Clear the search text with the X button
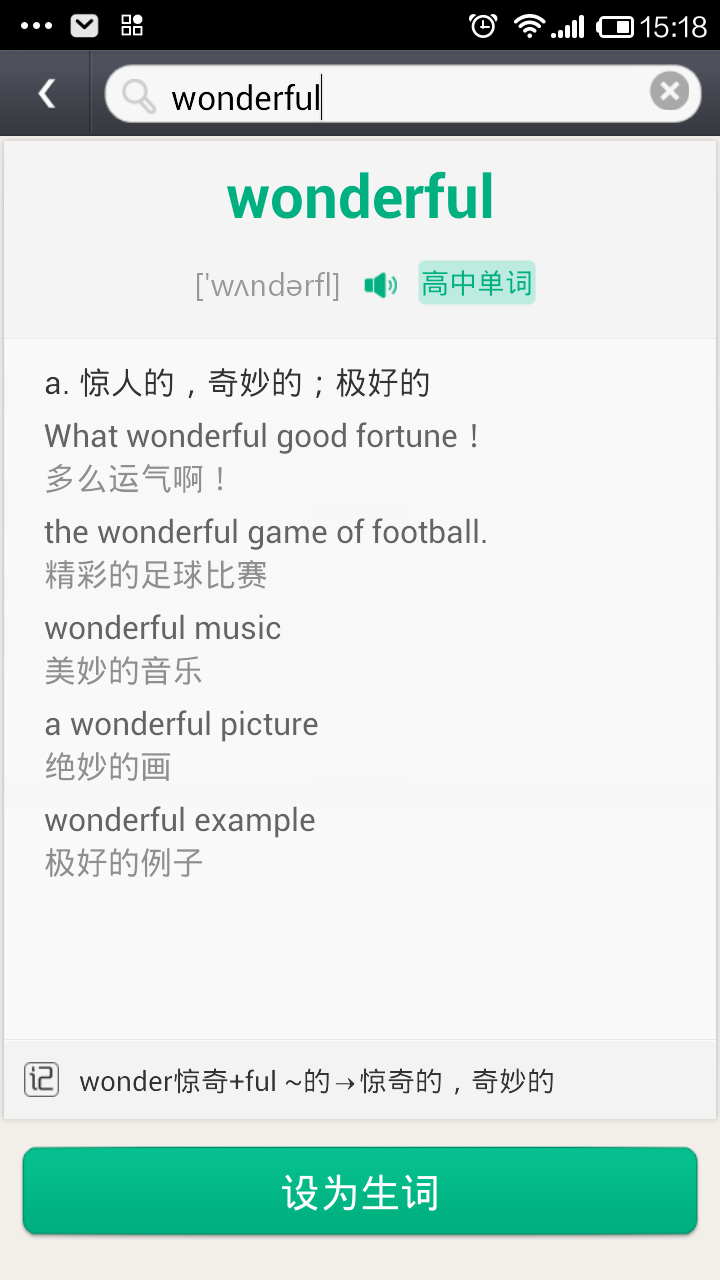The width and height of the screenshot is (720, 1280). [669, 93]
